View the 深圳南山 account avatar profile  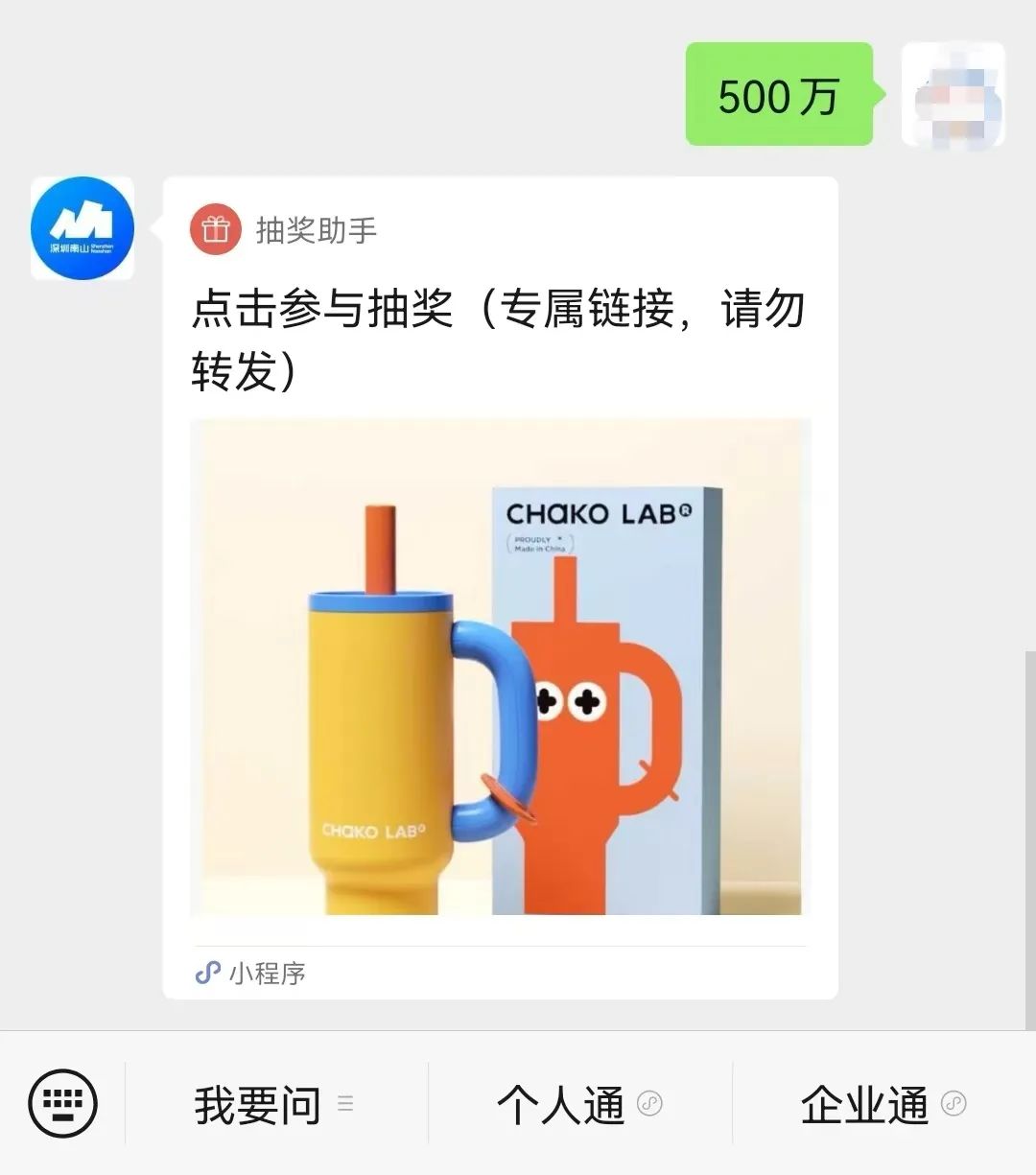[82, 228]
